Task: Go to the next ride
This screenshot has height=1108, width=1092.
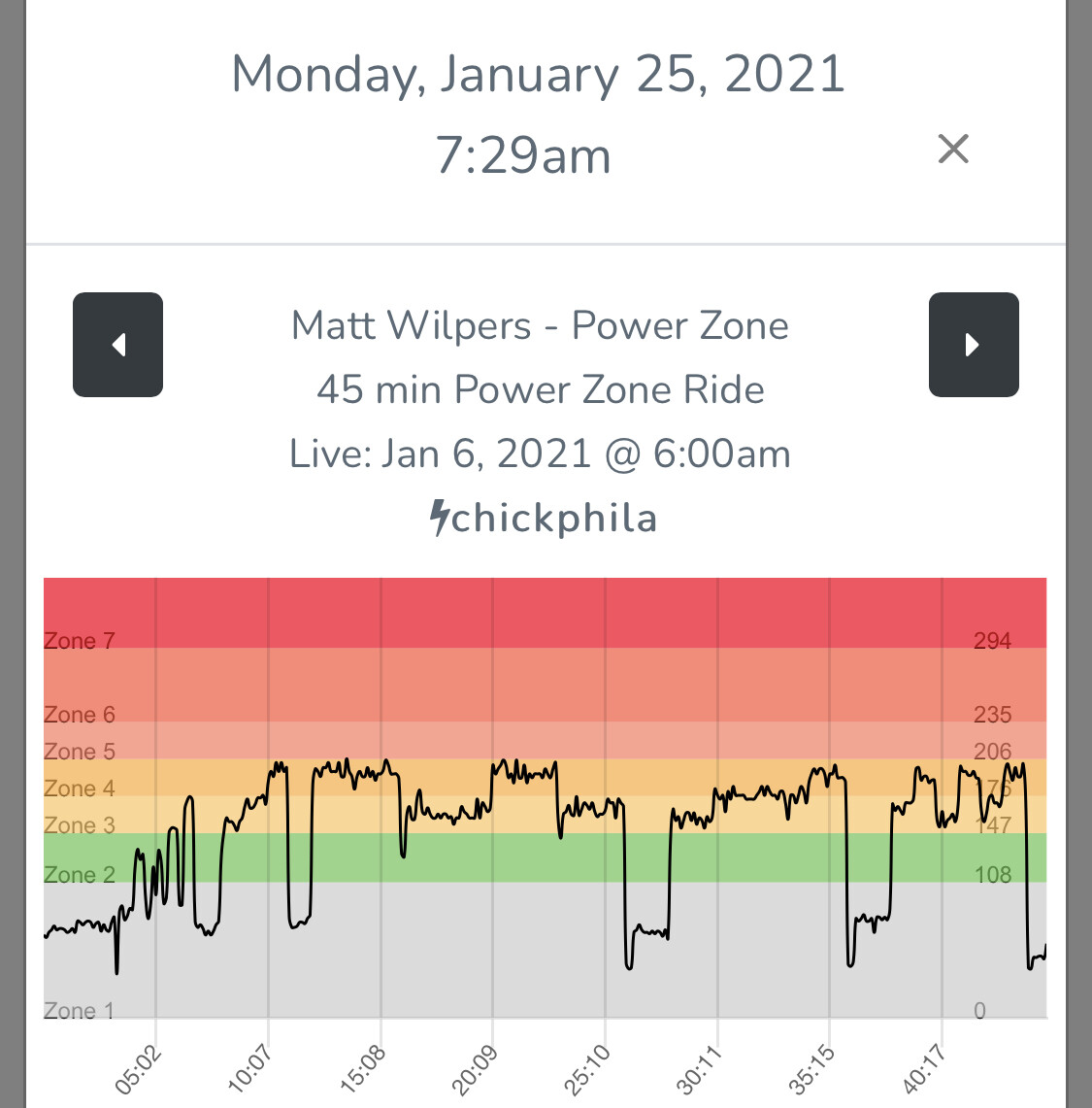Action: [973, 345]
